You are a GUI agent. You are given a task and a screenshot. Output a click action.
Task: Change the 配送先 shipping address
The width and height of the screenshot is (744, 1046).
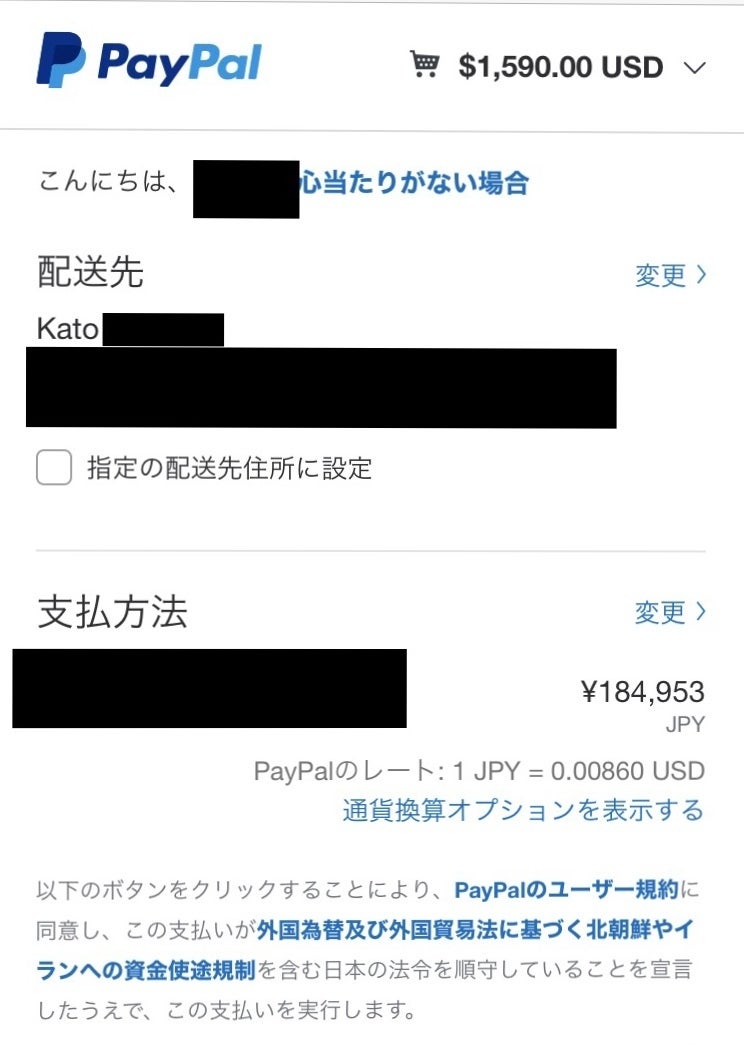point(670,275)
